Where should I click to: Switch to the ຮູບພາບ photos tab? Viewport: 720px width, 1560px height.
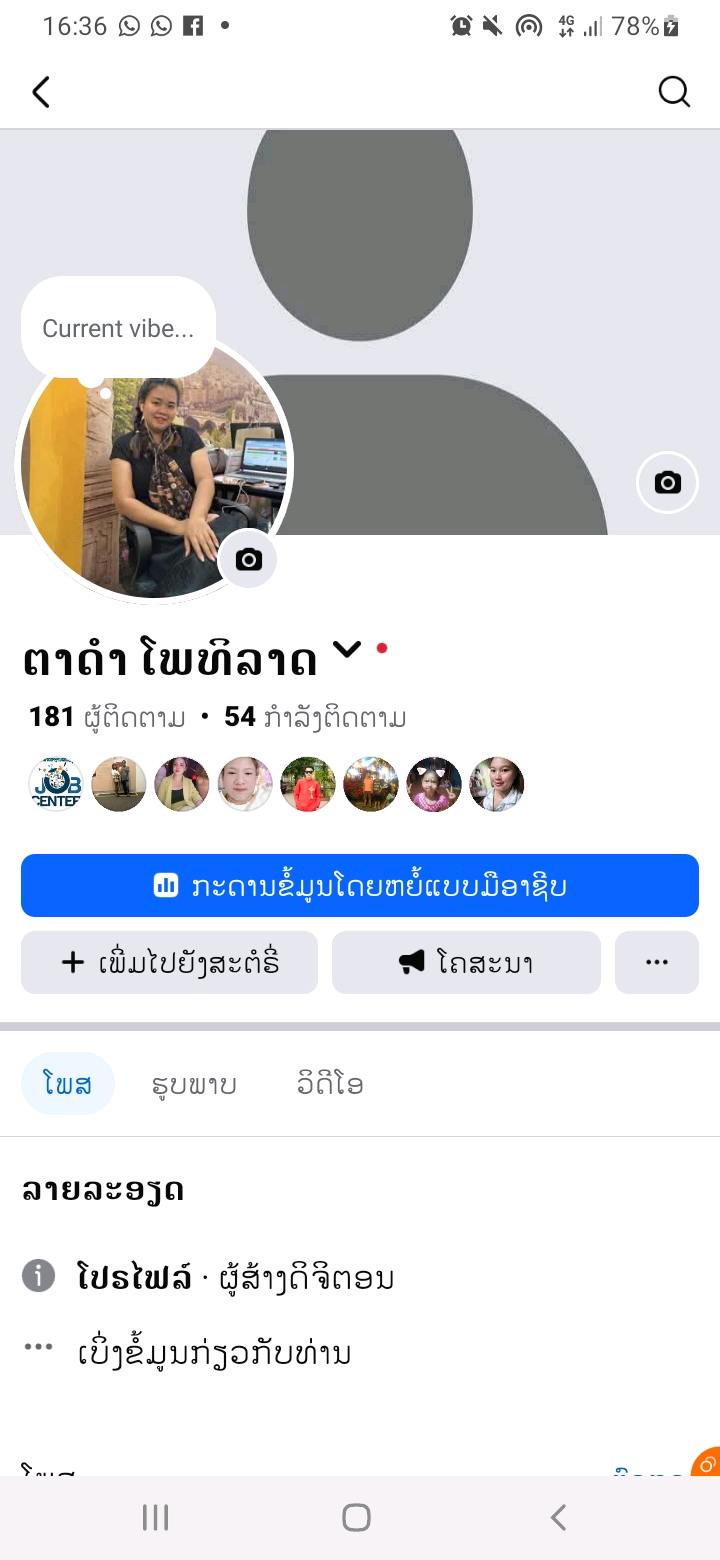[x=194, y=1084]
